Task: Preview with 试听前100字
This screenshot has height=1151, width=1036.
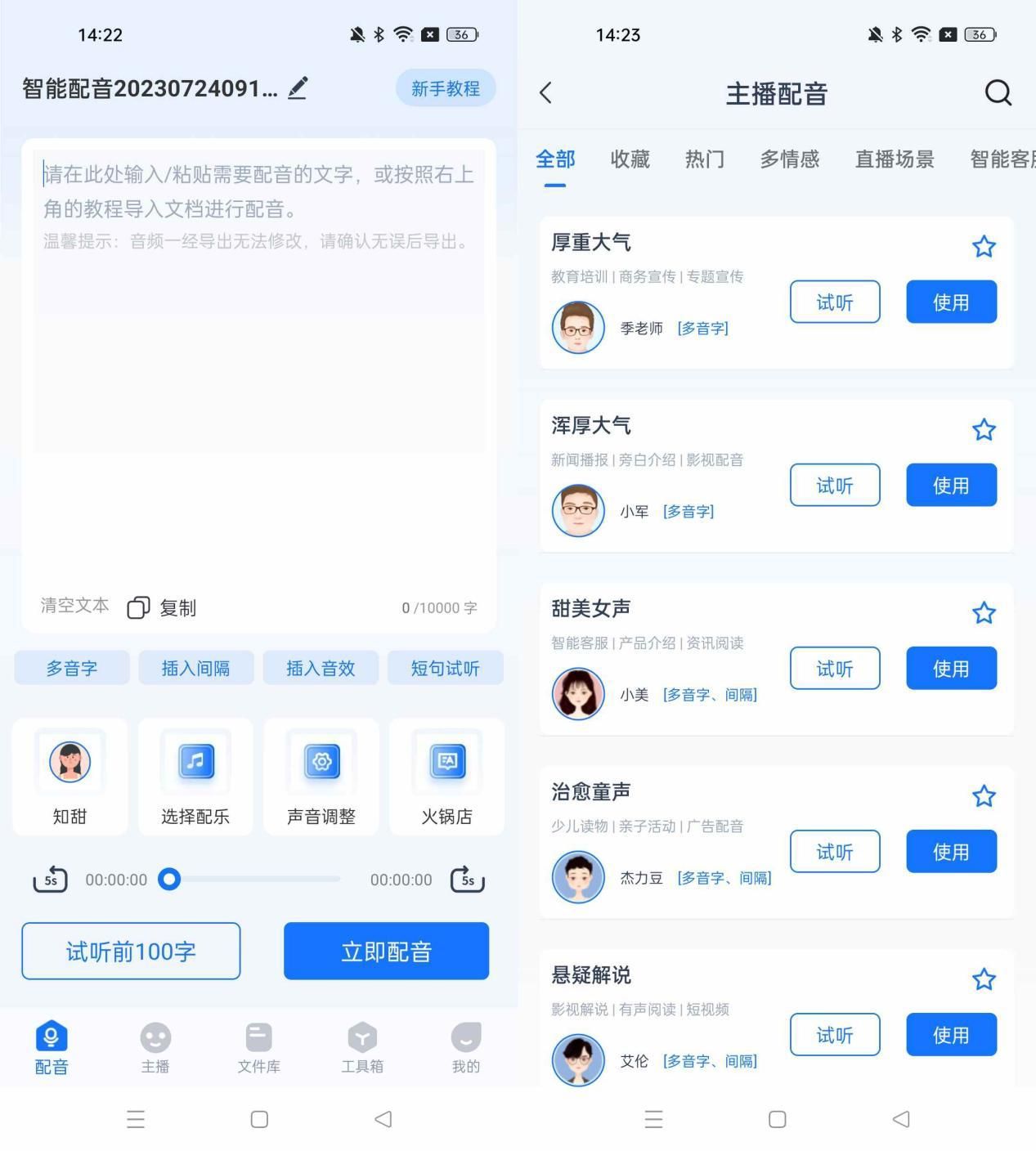Action: pos(131,952)
